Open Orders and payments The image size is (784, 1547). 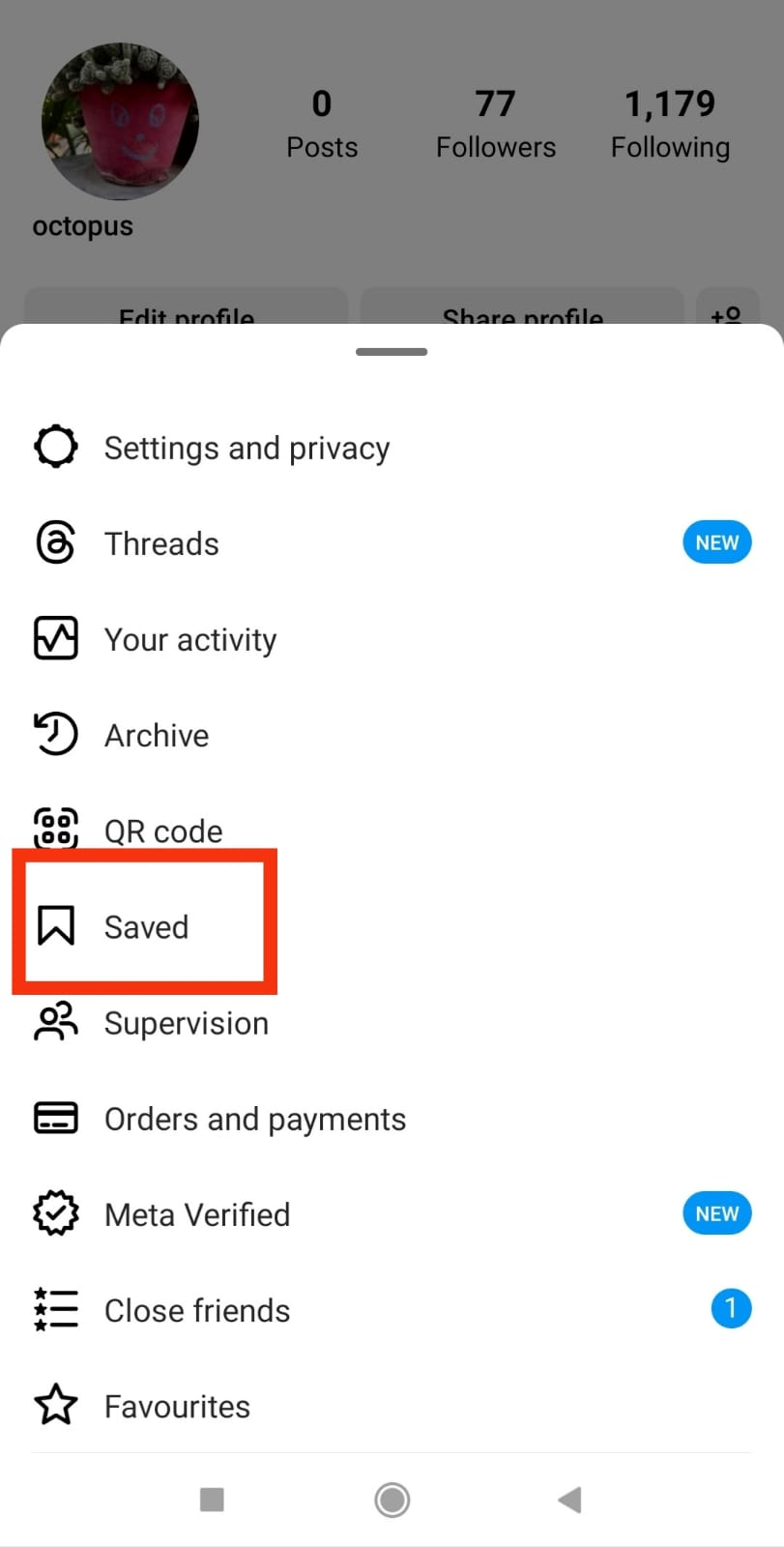(x=254, y=1119)
